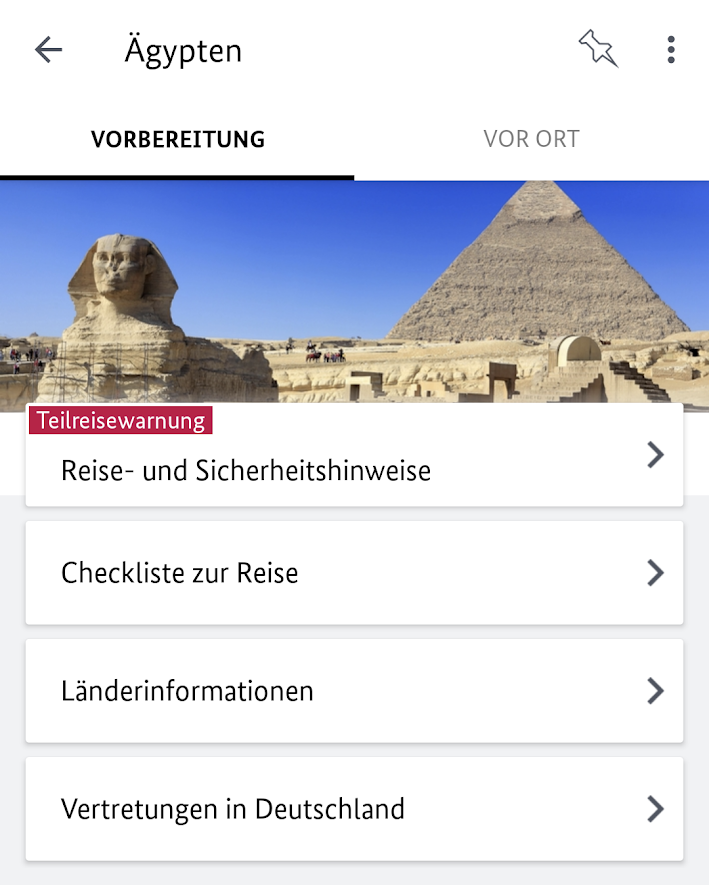View Länderinformationen
Screen dimensions: 709x885
pos(354,691)
